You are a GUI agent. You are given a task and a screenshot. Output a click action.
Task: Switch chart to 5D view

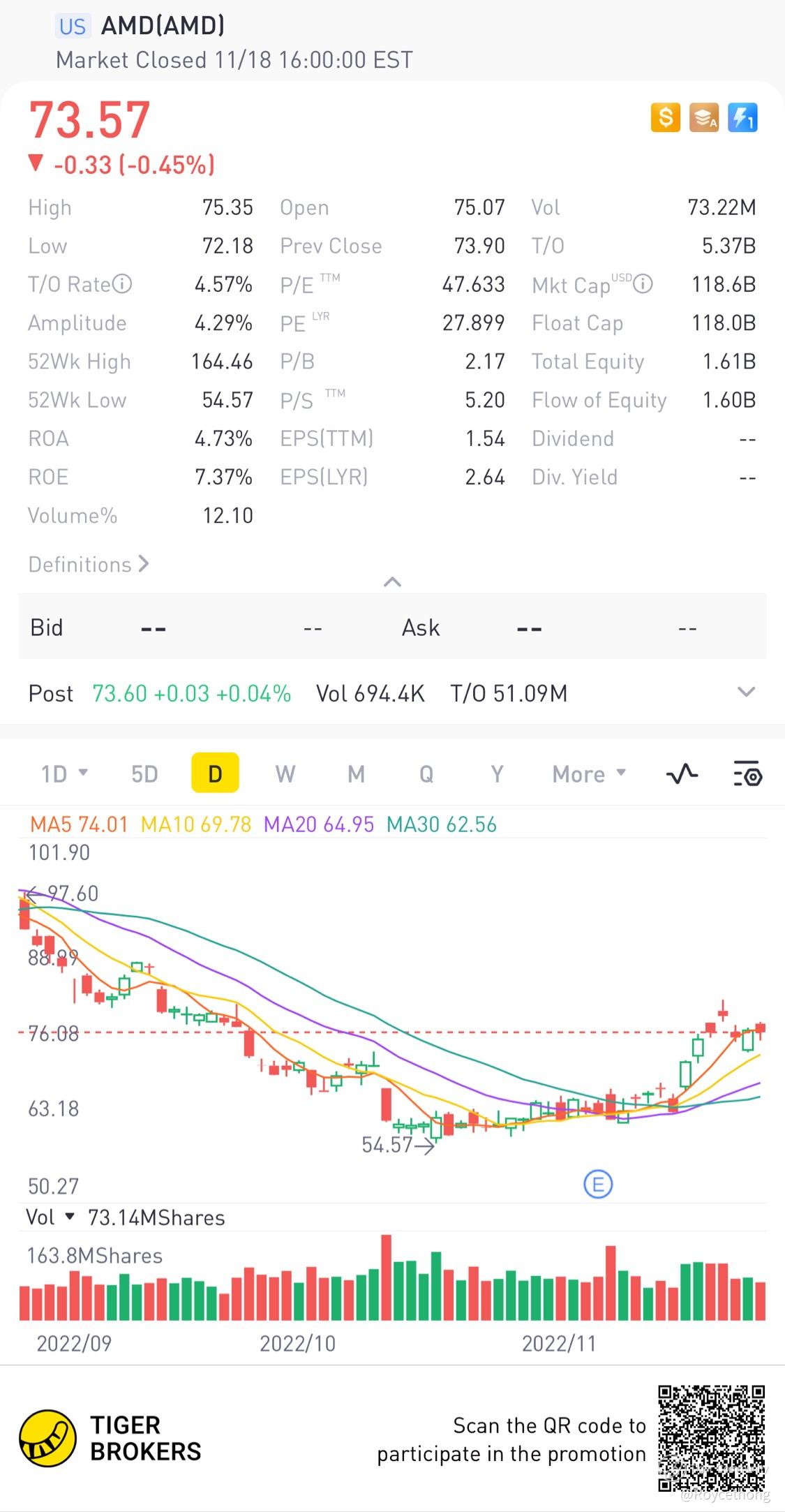(x=144, y=773)
